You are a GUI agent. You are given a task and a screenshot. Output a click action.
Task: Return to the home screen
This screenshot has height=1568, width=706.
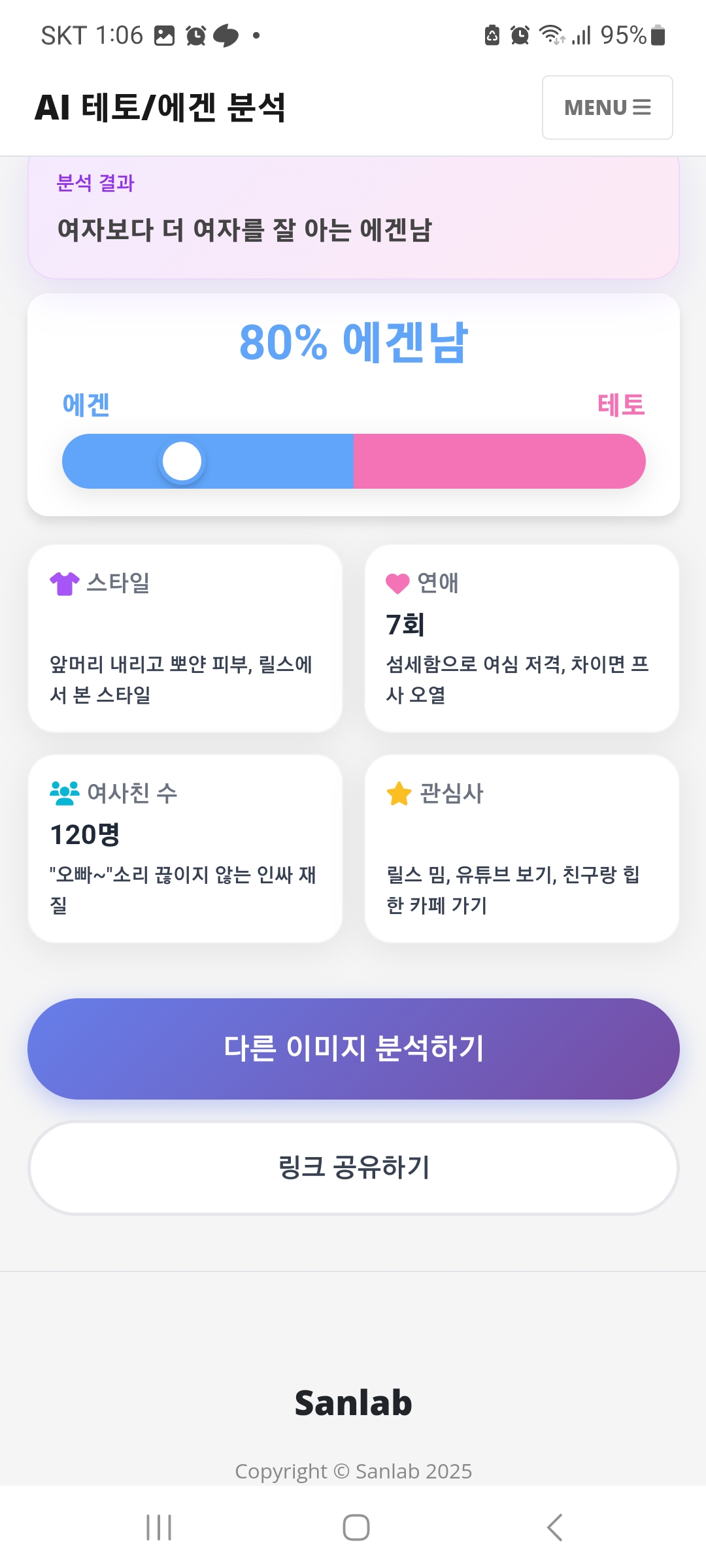click(356, 1527)
